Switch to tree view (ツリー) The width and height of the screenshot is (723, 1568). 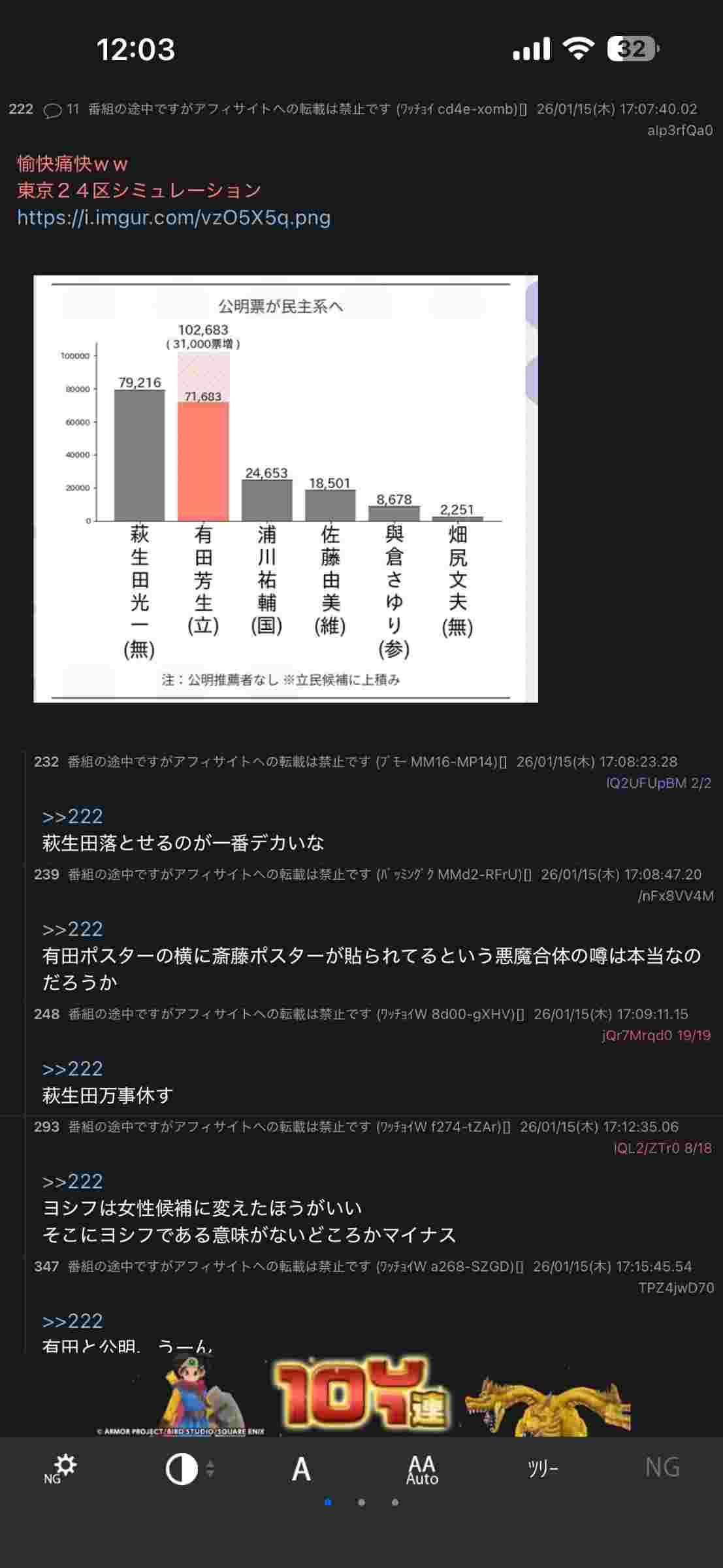click(543, 1469)
